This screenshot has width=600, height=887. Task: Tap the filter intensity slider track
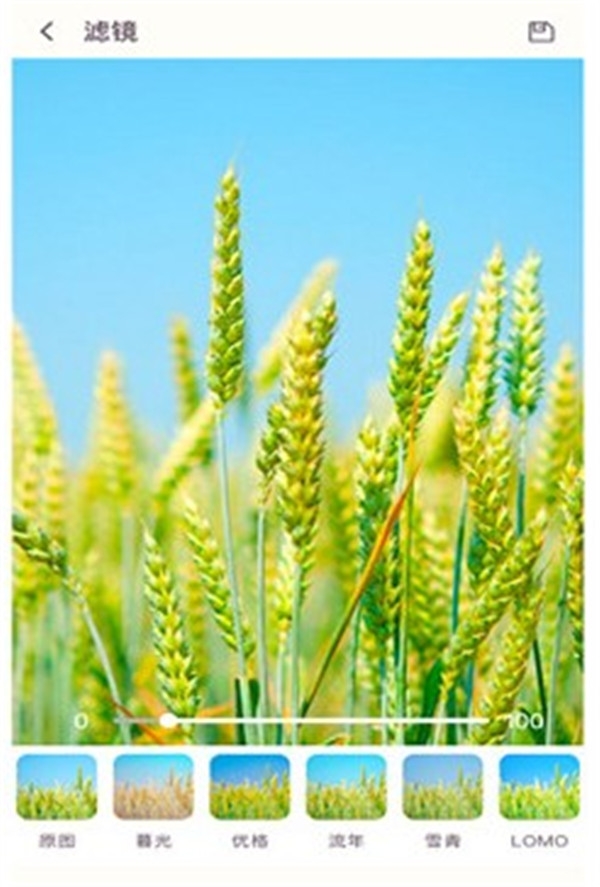click(x=330, y=720)
